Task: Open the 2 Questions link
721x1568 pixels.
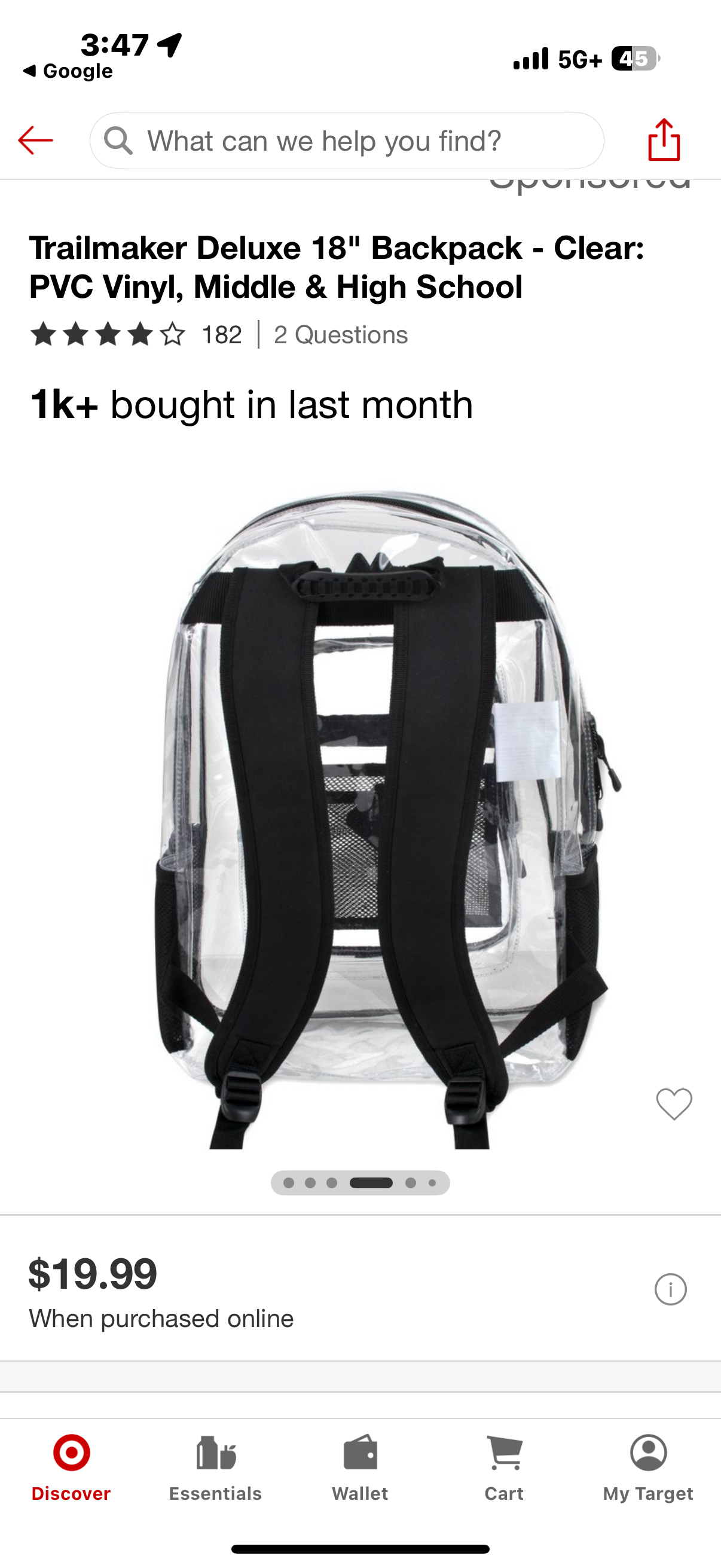Action: point(341,335)
